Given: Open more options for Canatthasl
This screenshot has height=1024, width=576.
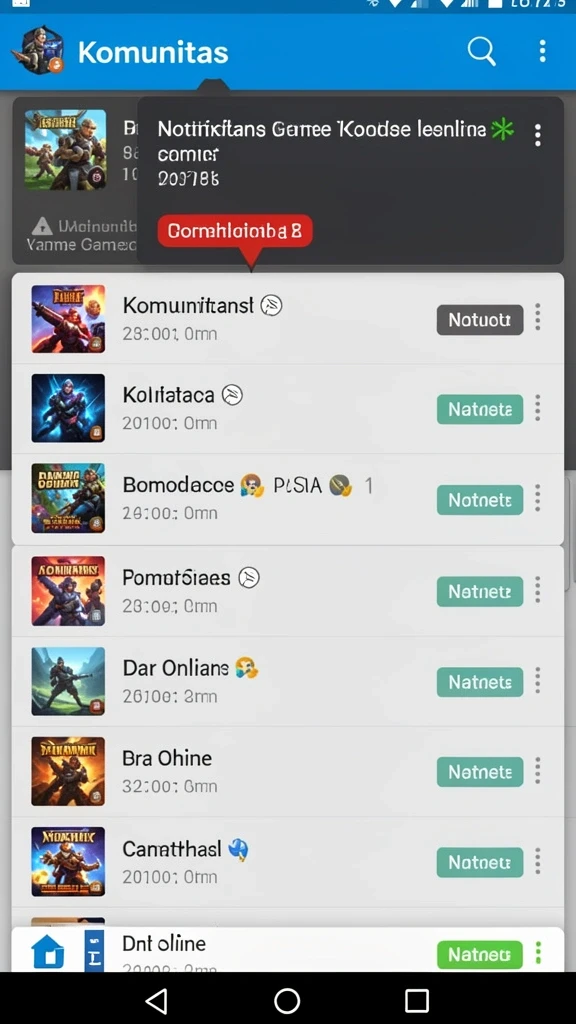Looking at the screenshot, I should [x=537, y=861].
